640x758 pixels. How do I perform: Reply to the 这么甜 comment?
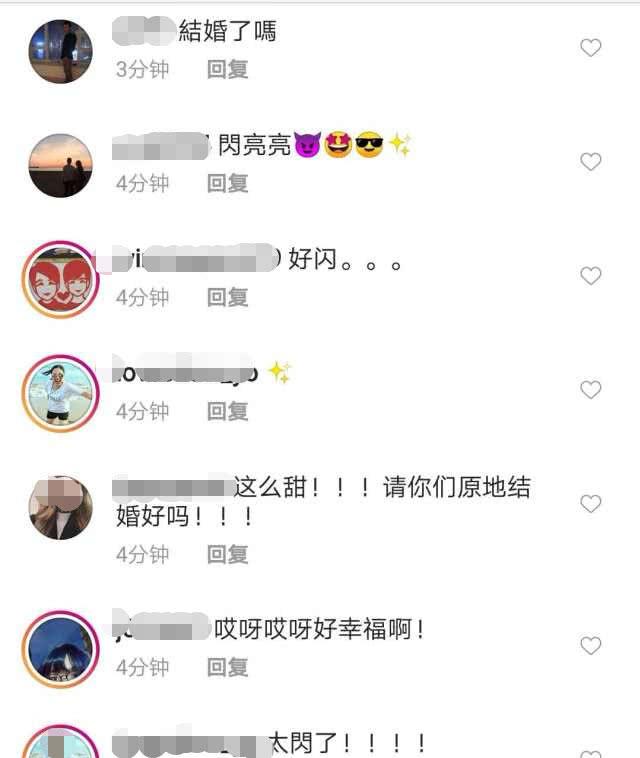tap(227, 554)
